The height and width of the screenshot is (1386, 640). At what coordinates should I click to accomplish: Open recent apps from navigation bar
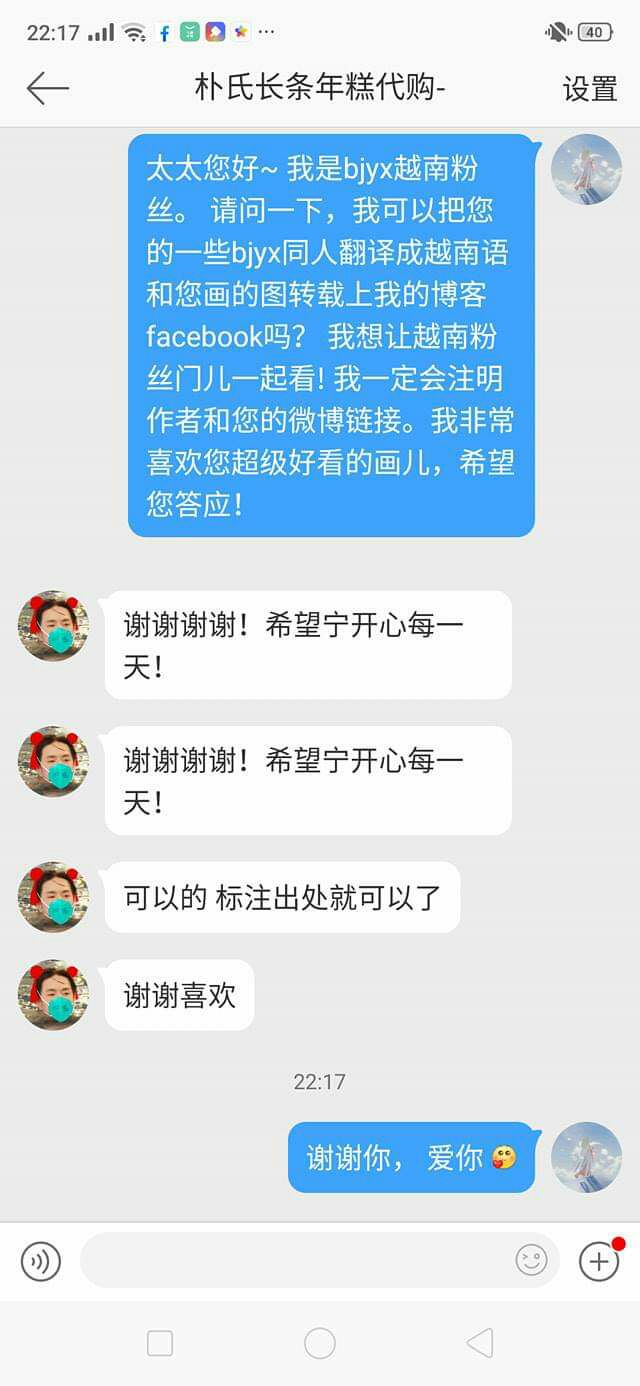(160, 1343)
